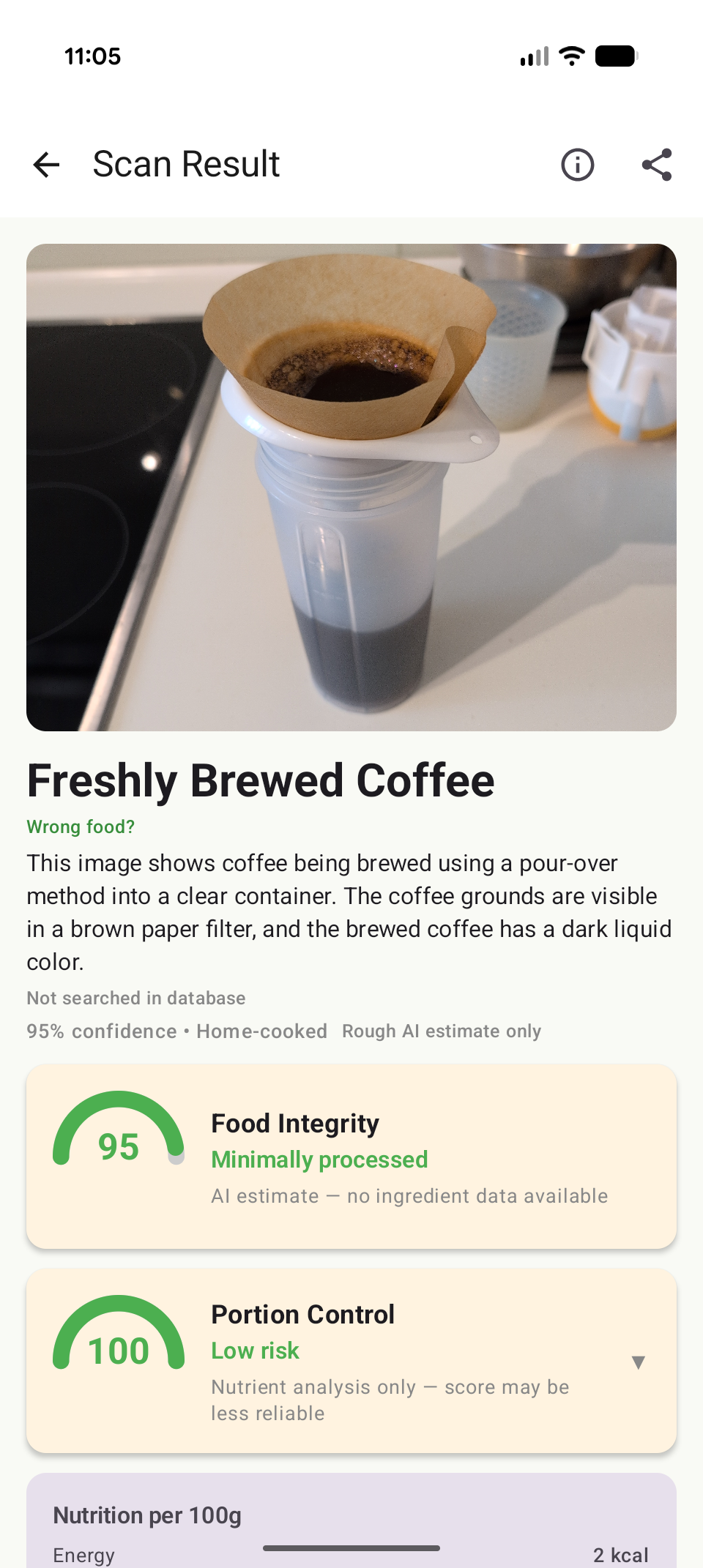
Task: Tap the cellular signal icon
Action: [x=534, y=56]
